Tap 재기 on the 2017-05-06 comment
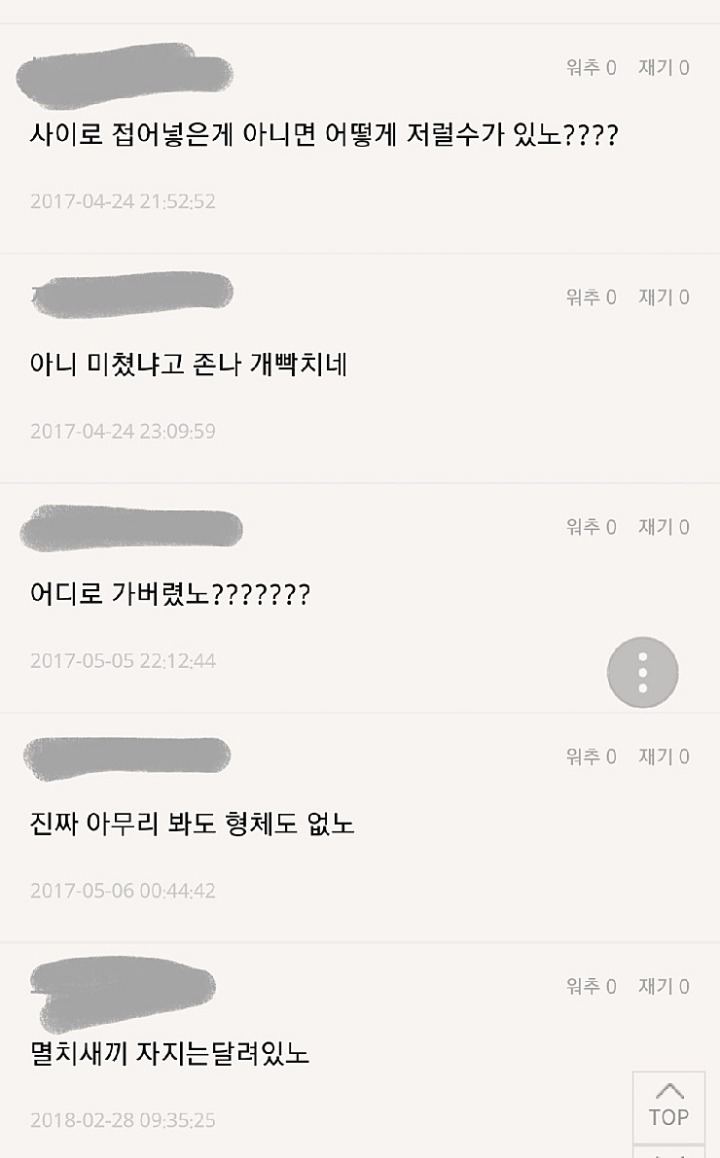Viewport: 720px width, 1158px height. tap(664, 757)
